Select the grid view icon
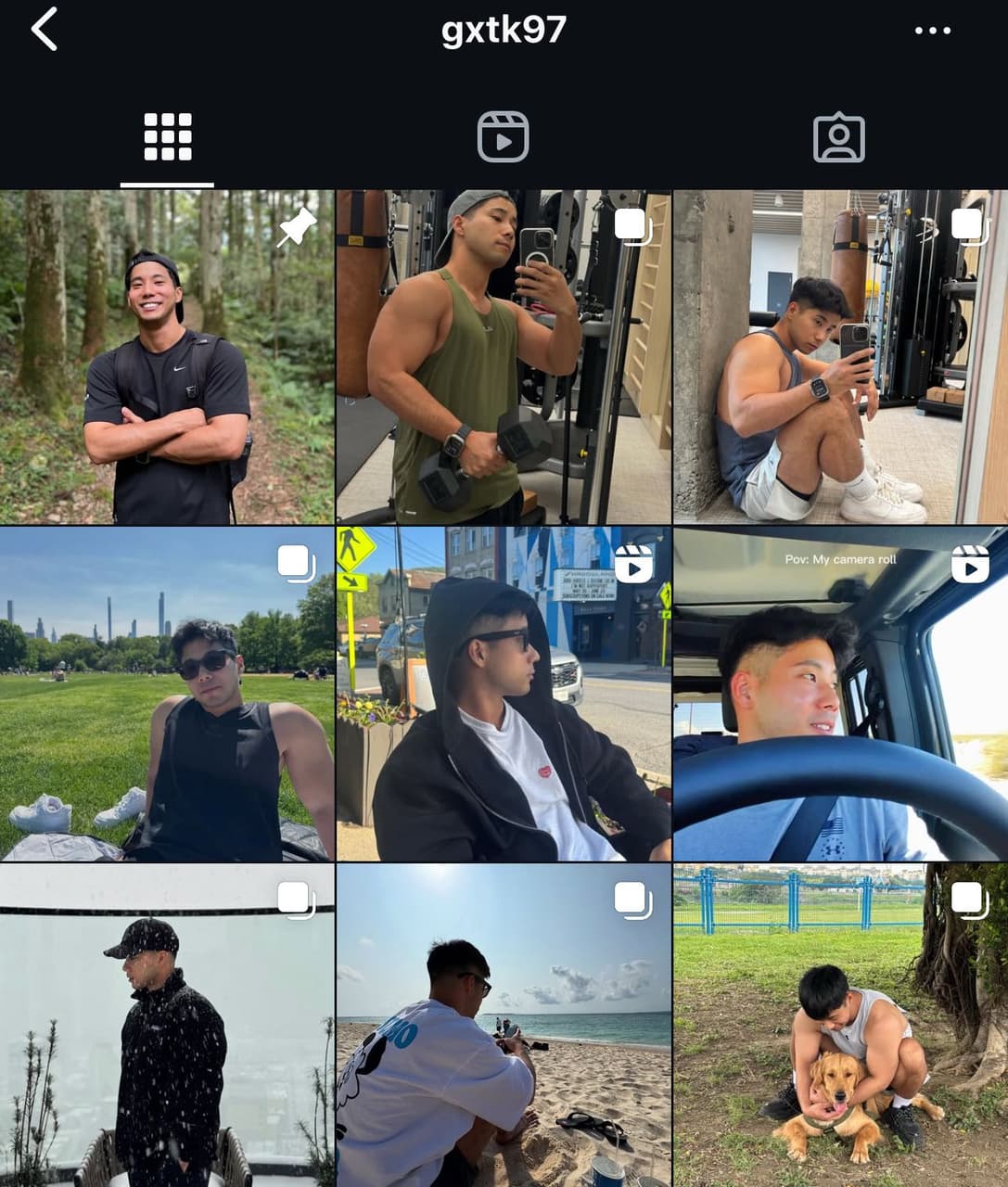This screenshot has height=1187, width=1008. 167,135
